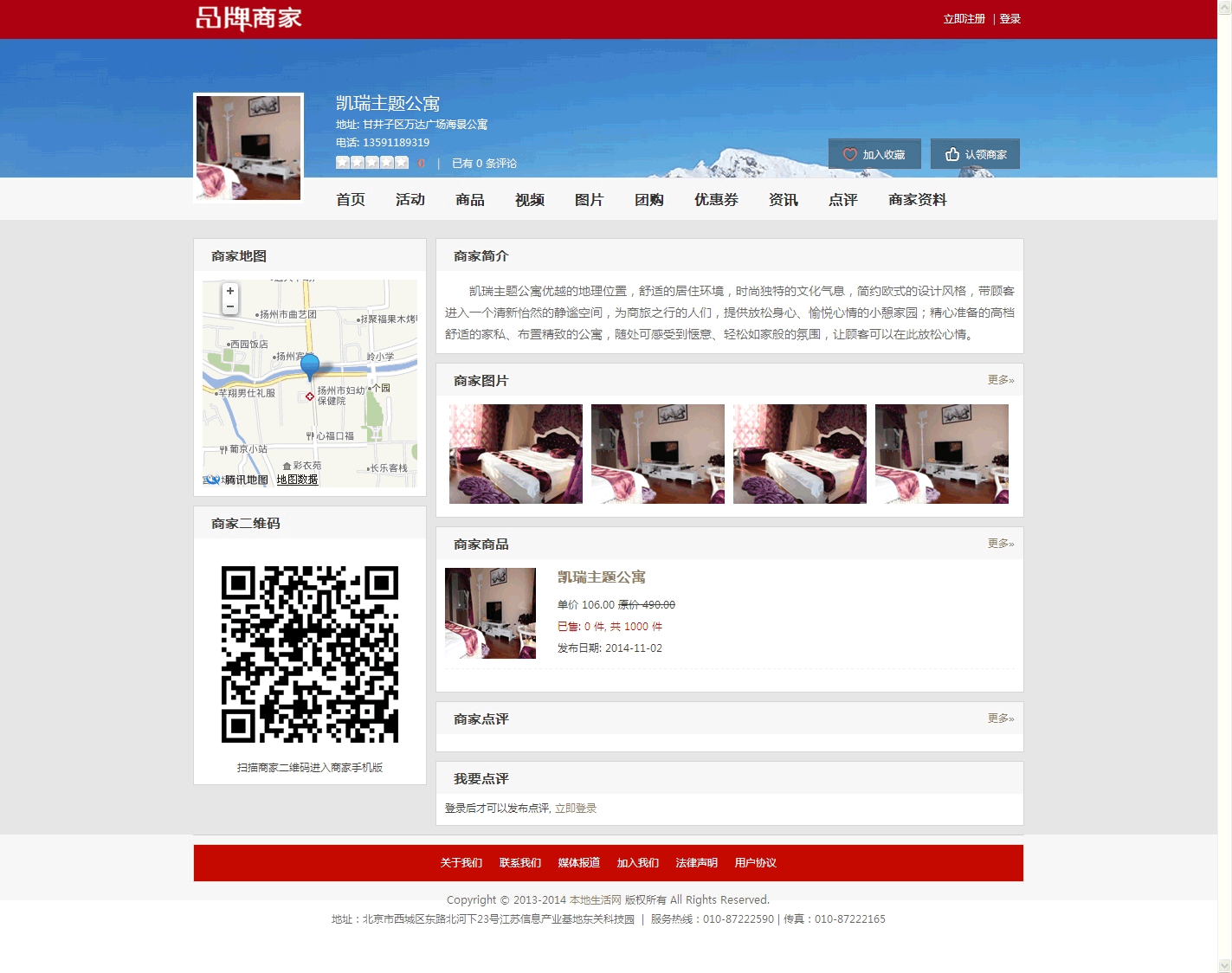The width and height of the screenshot is (1232, 973).
Task: Open the 视频 tab
Action: [529, 200]
